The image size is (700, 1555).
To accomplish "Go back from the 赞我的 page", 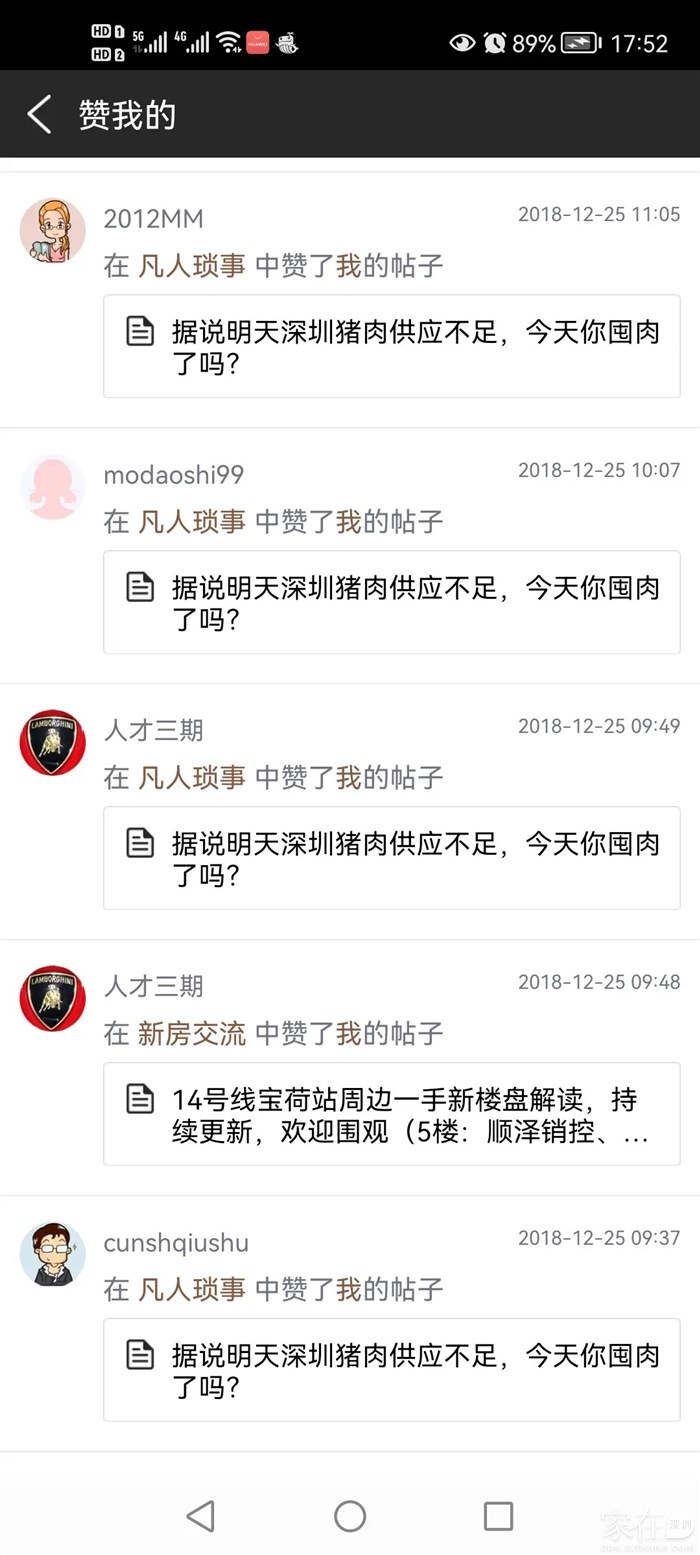I will click(39, 114).
